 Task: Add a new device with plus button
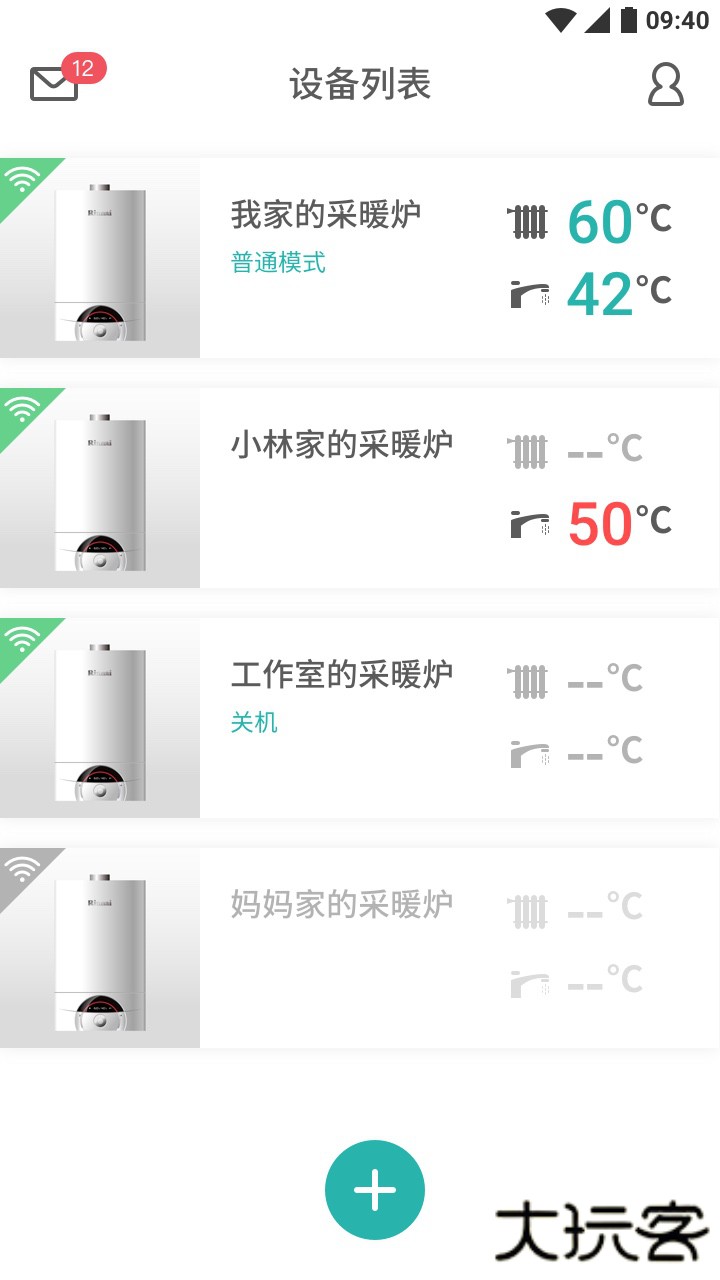[375, 1190]
